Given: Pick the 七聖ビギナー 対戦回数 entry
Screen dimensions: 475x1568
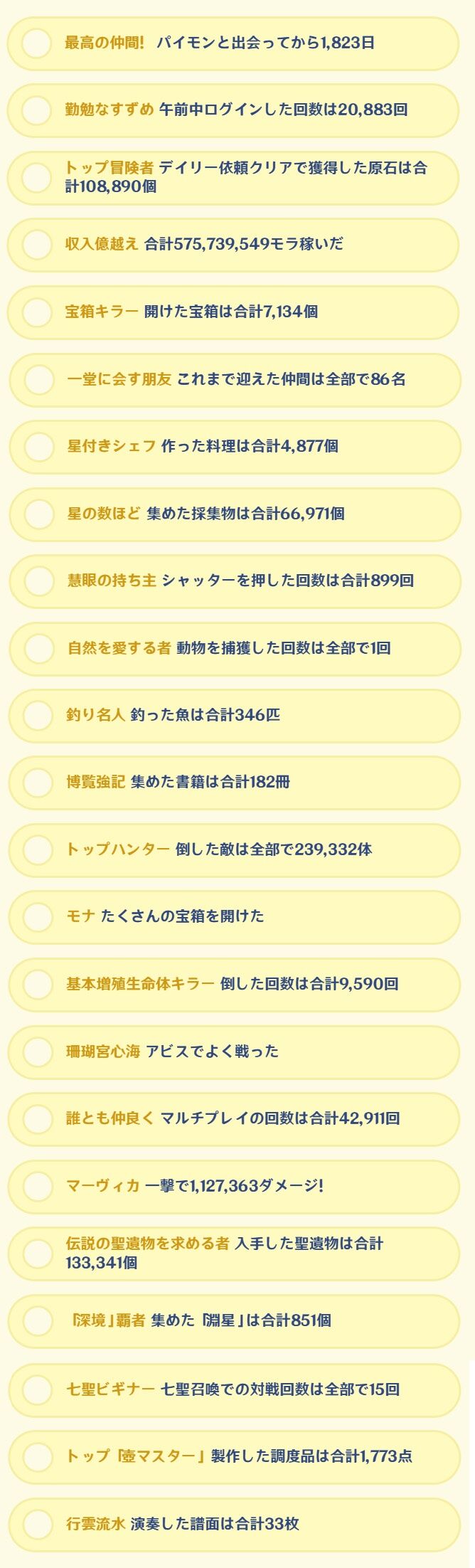Looking at the screenshot, I should coord(38,1389).
